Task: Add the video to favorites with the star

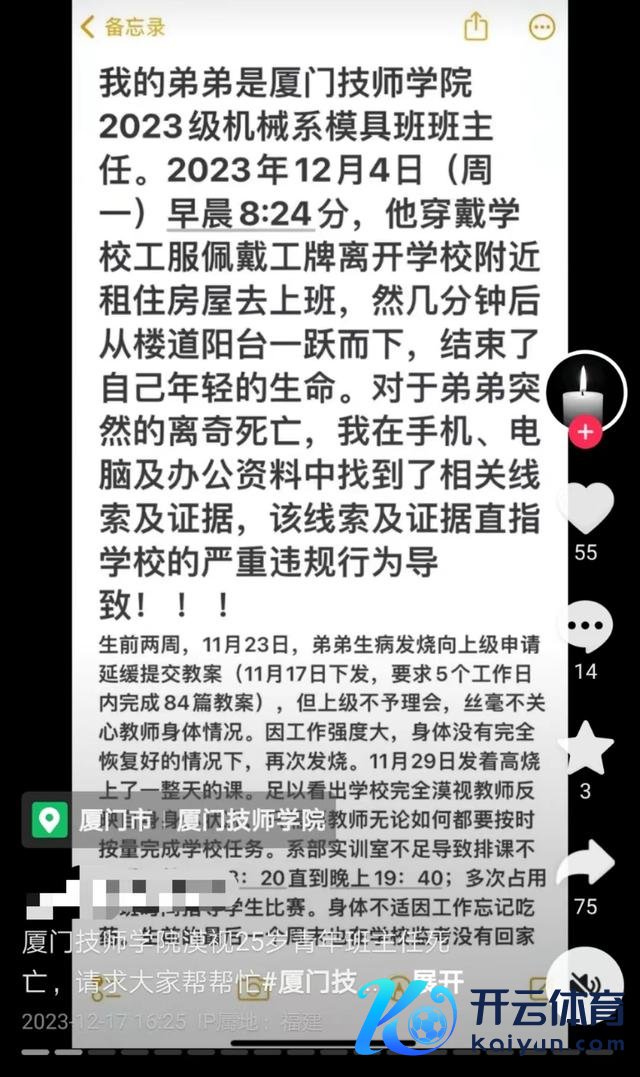Action: 586,748
